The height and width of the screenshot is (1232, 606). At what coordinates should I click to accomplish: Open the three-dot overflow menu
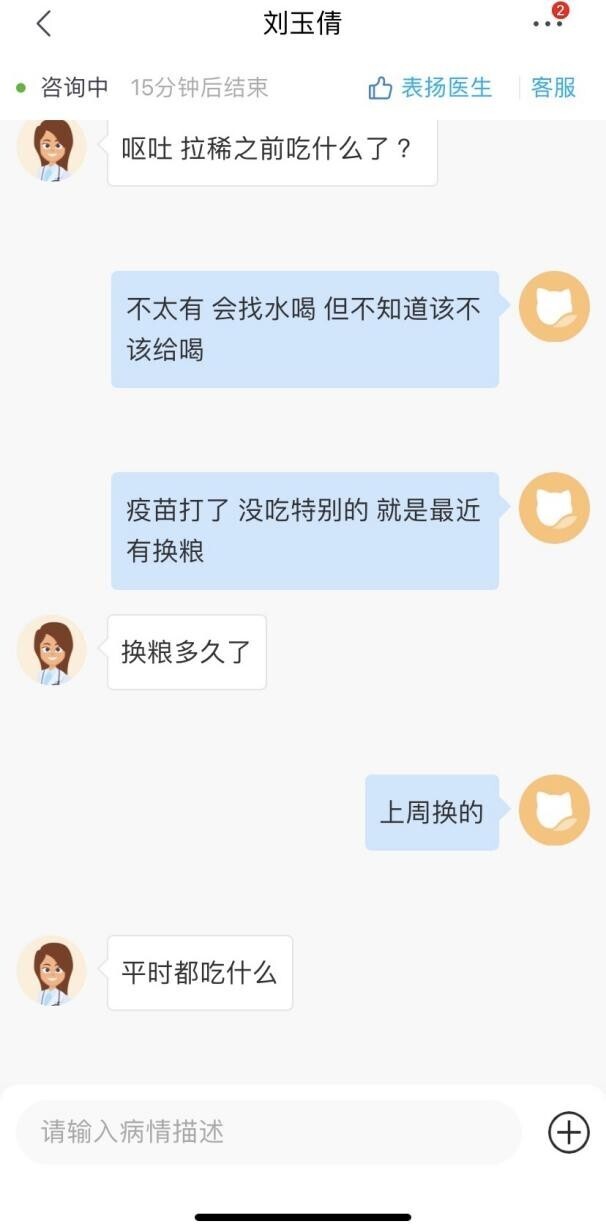click(x=546, y=24)
